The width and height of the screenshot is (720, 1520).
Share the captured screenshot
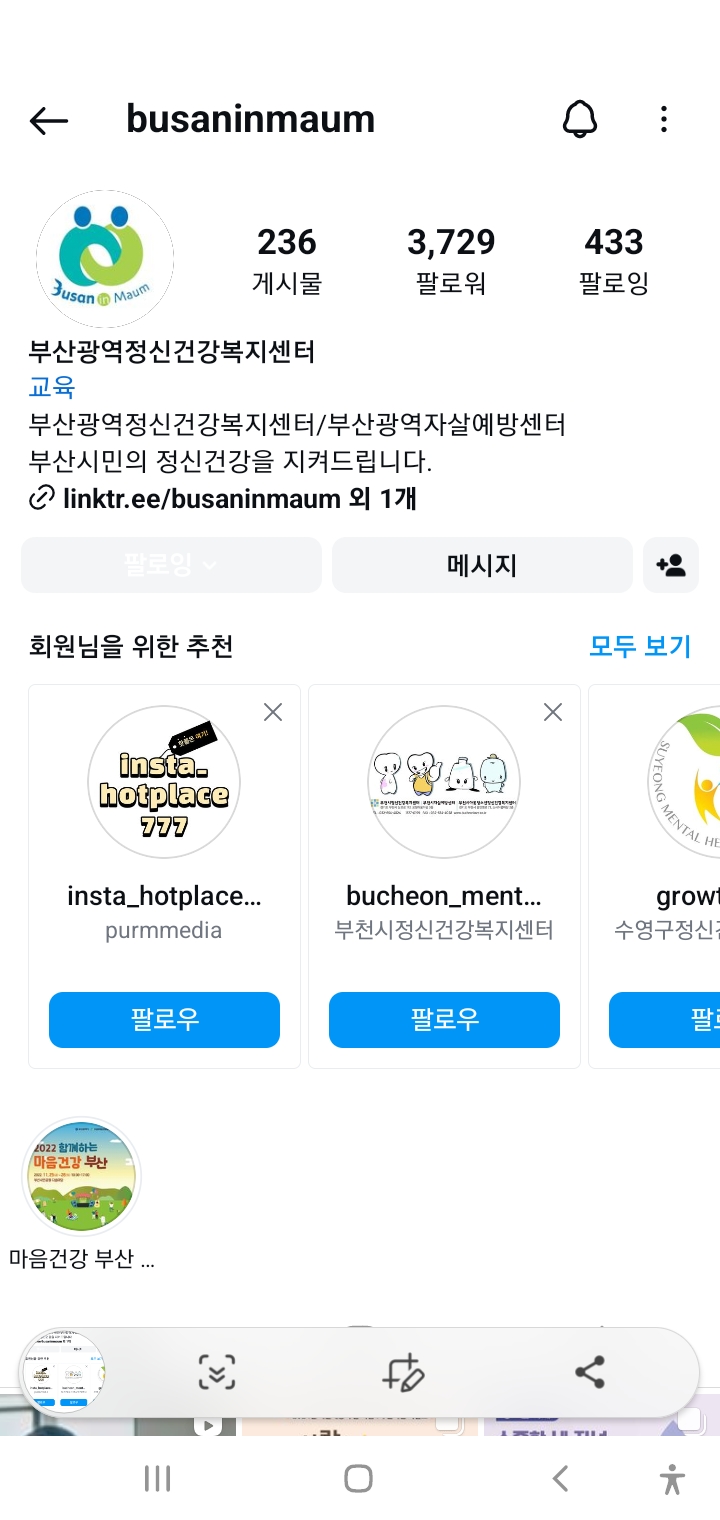click(590, 1372)
